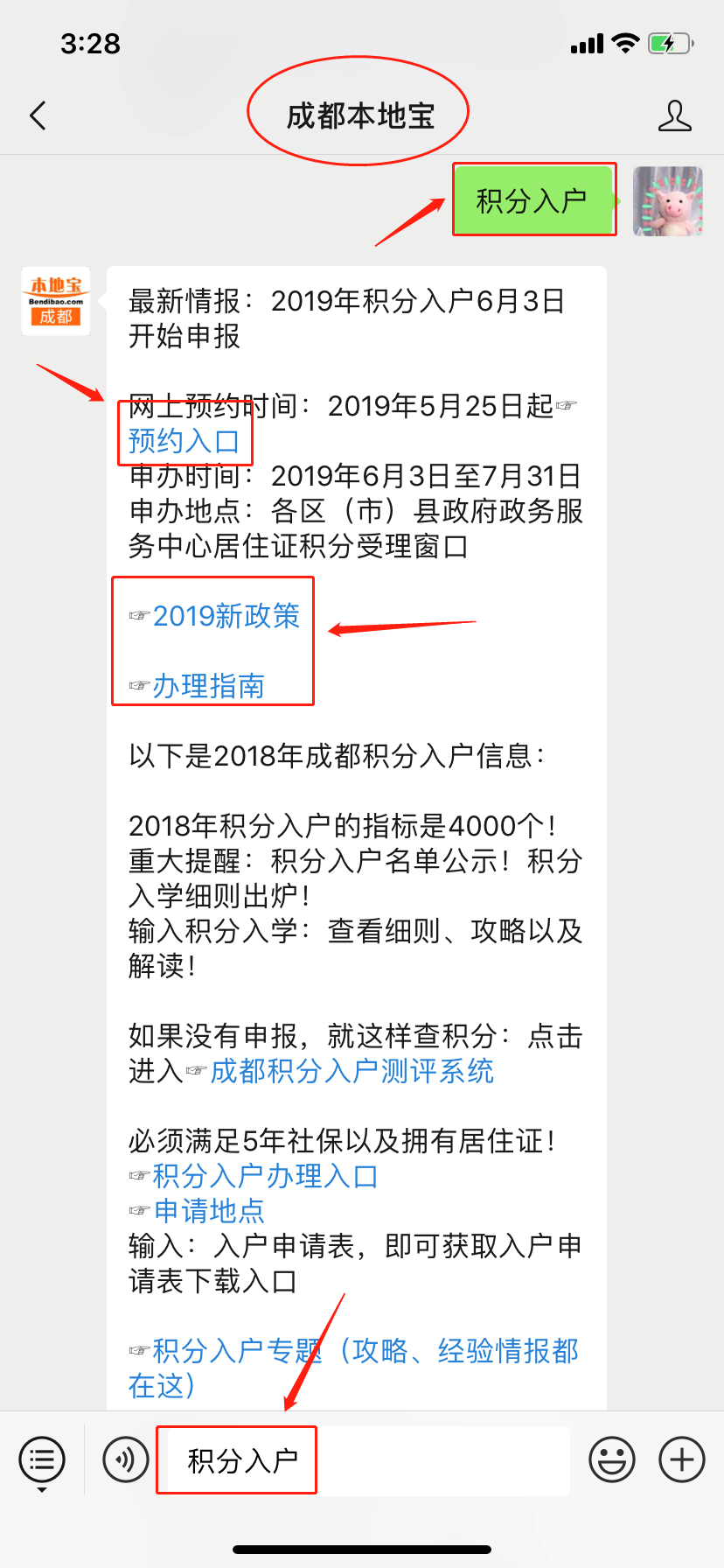724x1568 pixels.
Task: Tap the pig avatar of the sender
Action: 668,201
